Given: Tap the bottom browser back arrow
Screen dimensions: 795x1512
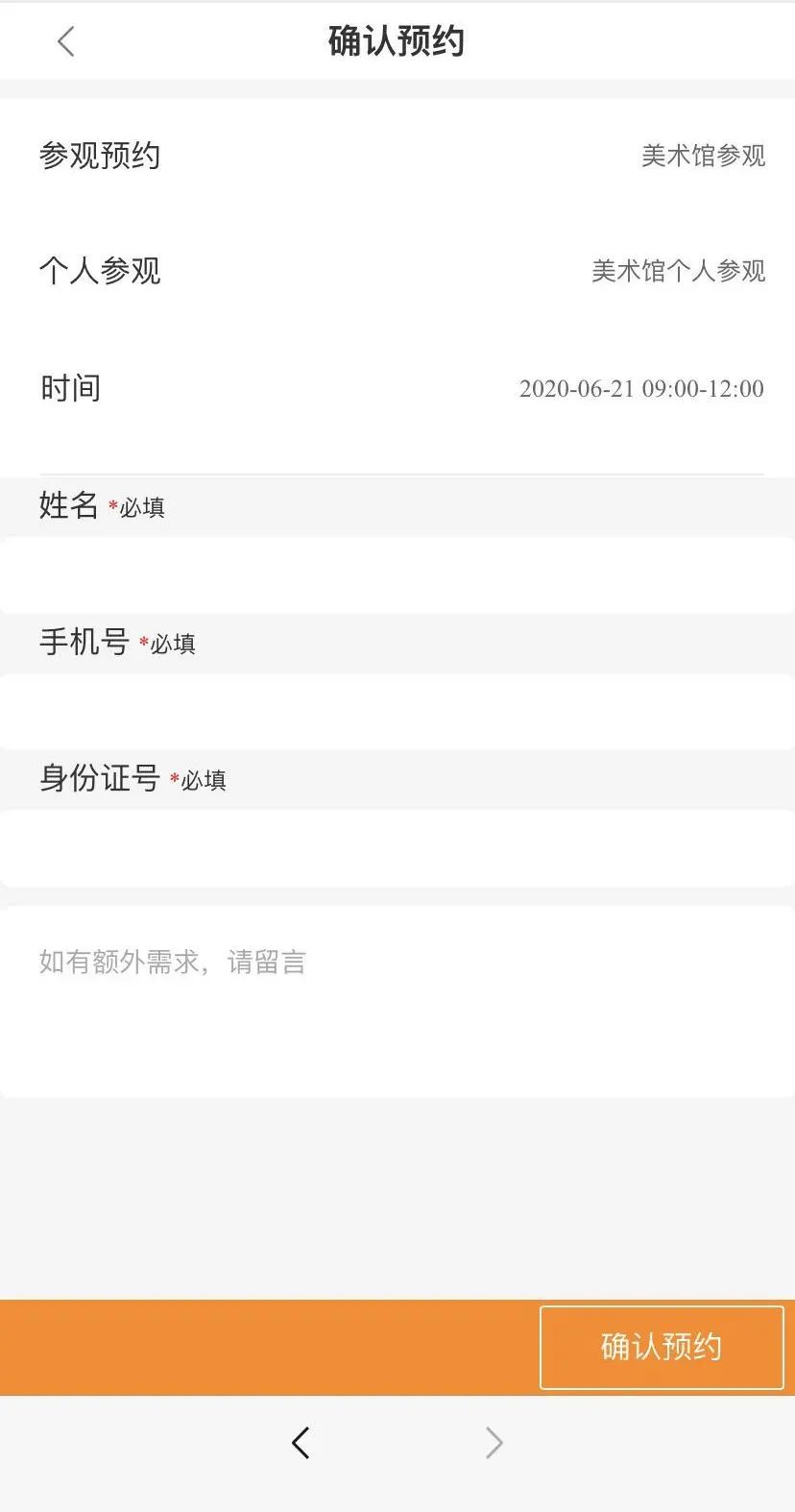Looking at the screenshot, I should point(301,1442).
